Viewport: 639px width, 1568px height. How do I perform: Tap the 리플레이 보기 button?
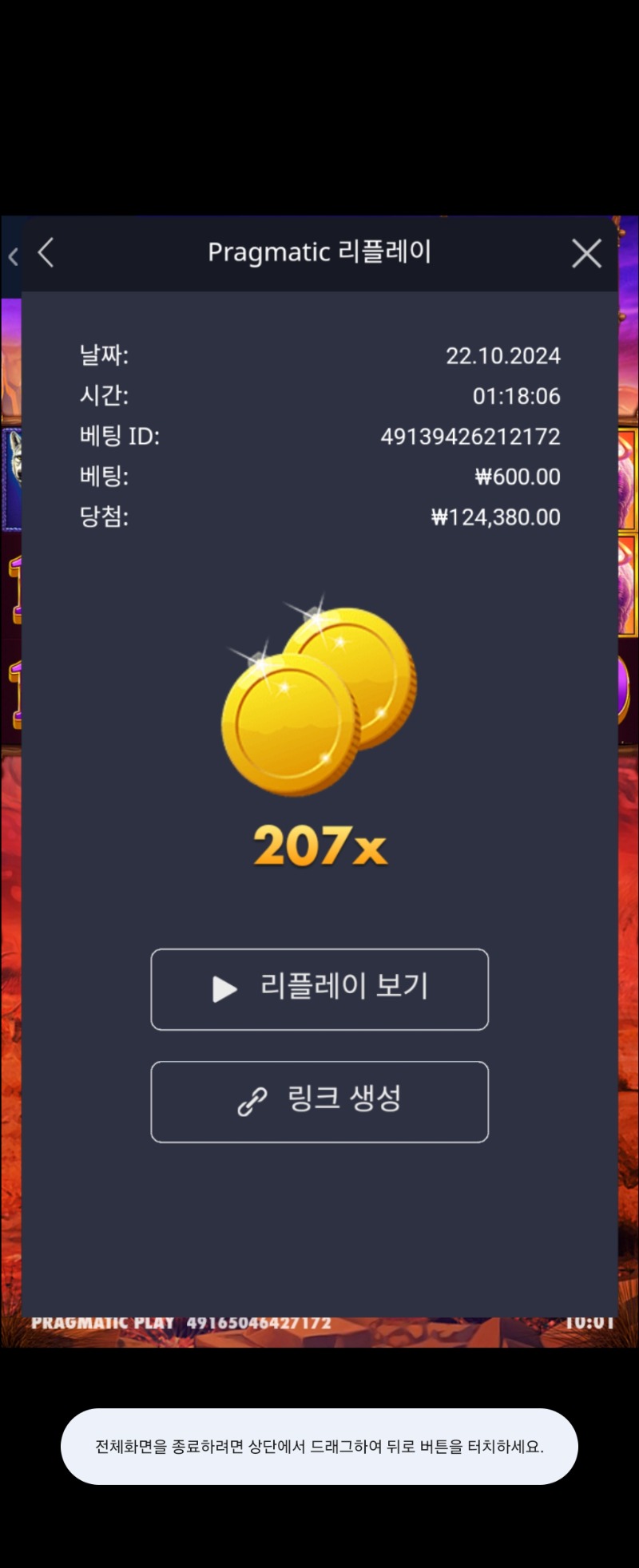(x=319, y=988)
